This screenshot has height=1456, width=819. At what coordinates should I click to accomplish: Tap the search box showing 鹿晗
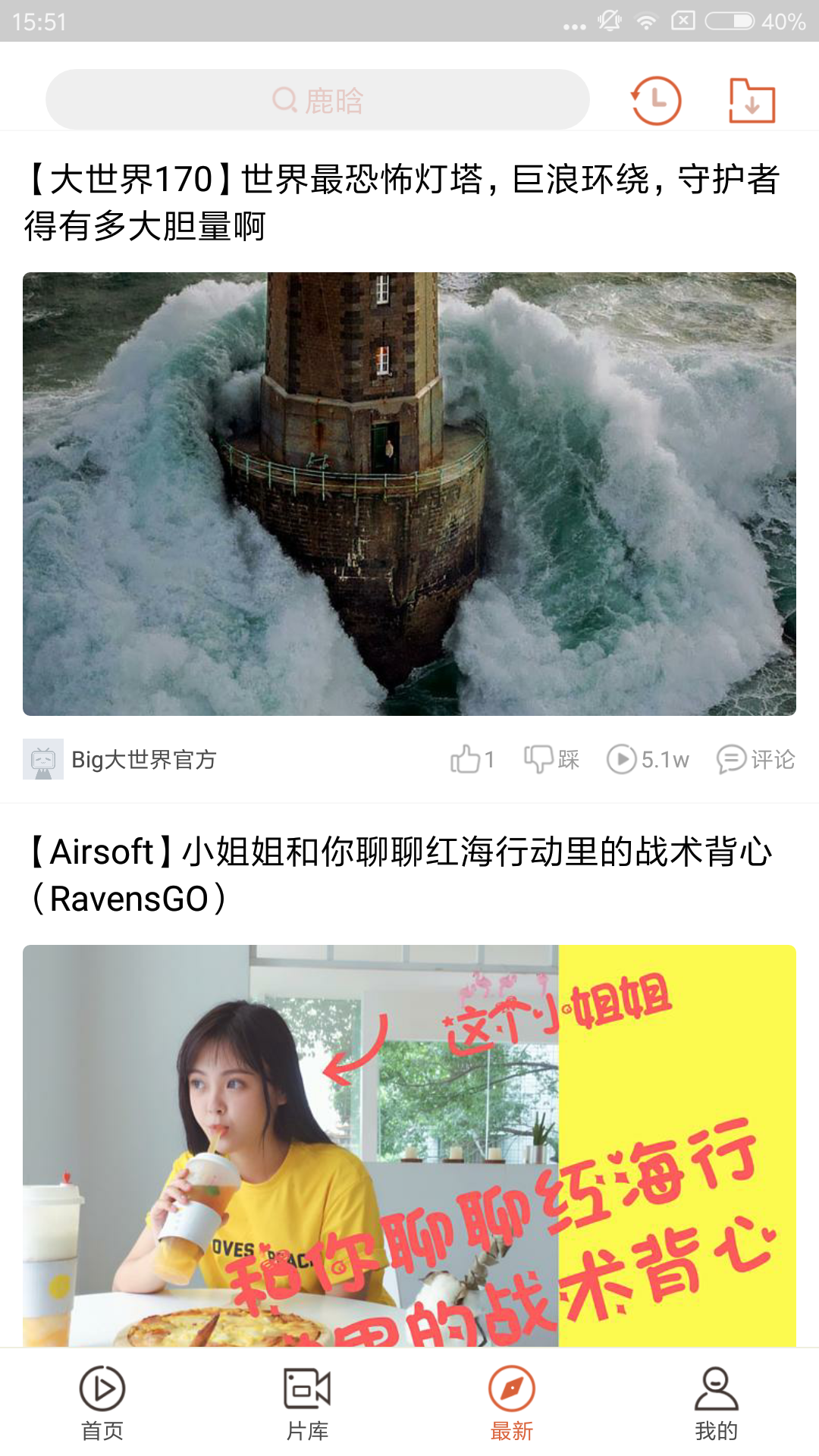point(317,100)
